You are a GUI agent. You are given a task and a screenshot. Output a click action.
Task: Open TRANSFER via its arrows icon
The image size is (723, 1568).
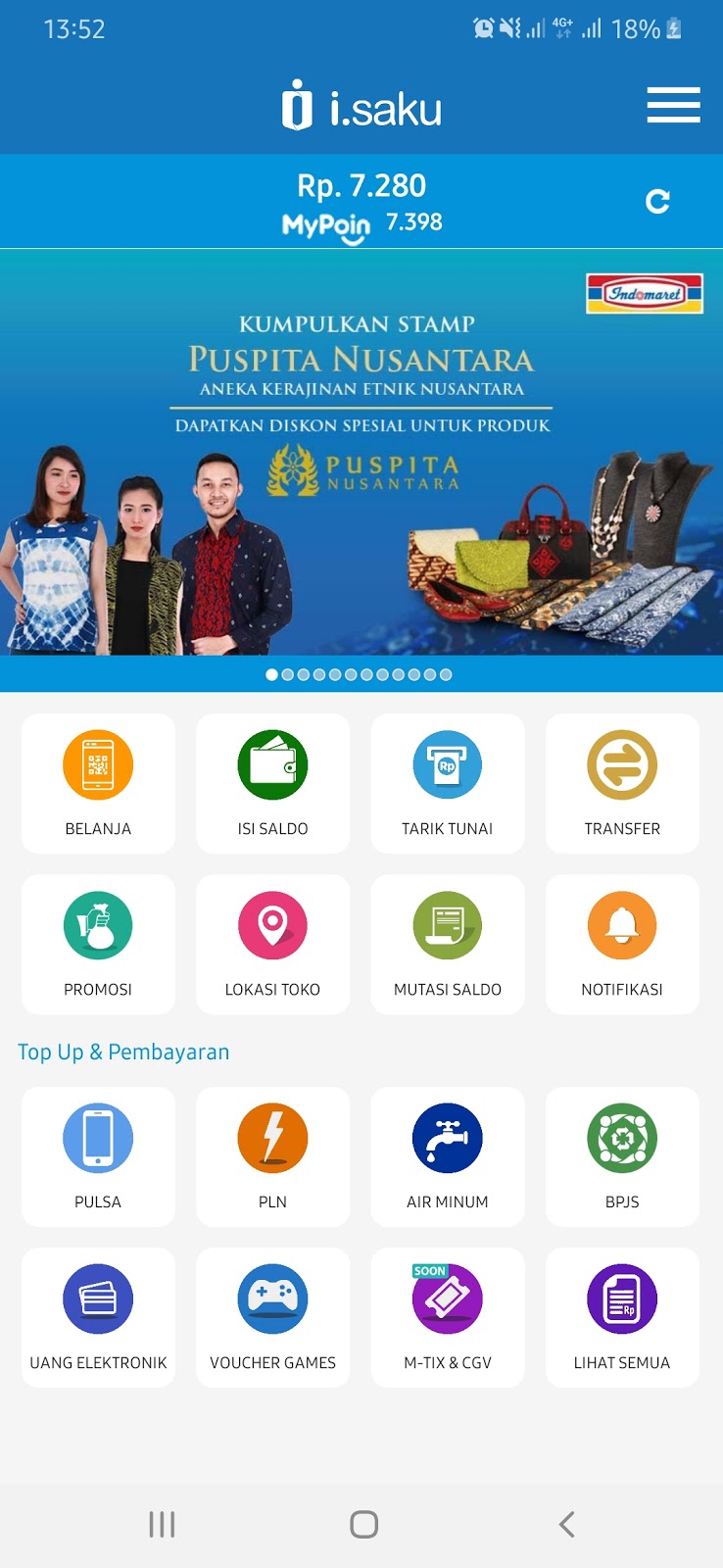(x=622, y=764)
